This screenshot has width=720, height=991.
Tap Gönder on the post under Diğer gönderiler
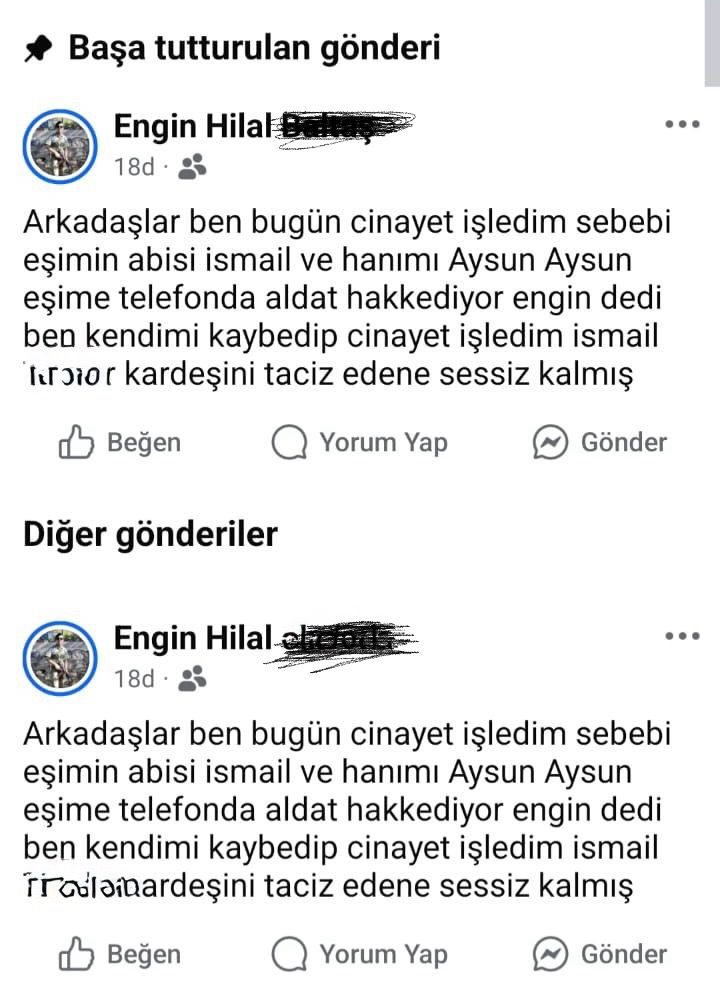click(600, 954)
